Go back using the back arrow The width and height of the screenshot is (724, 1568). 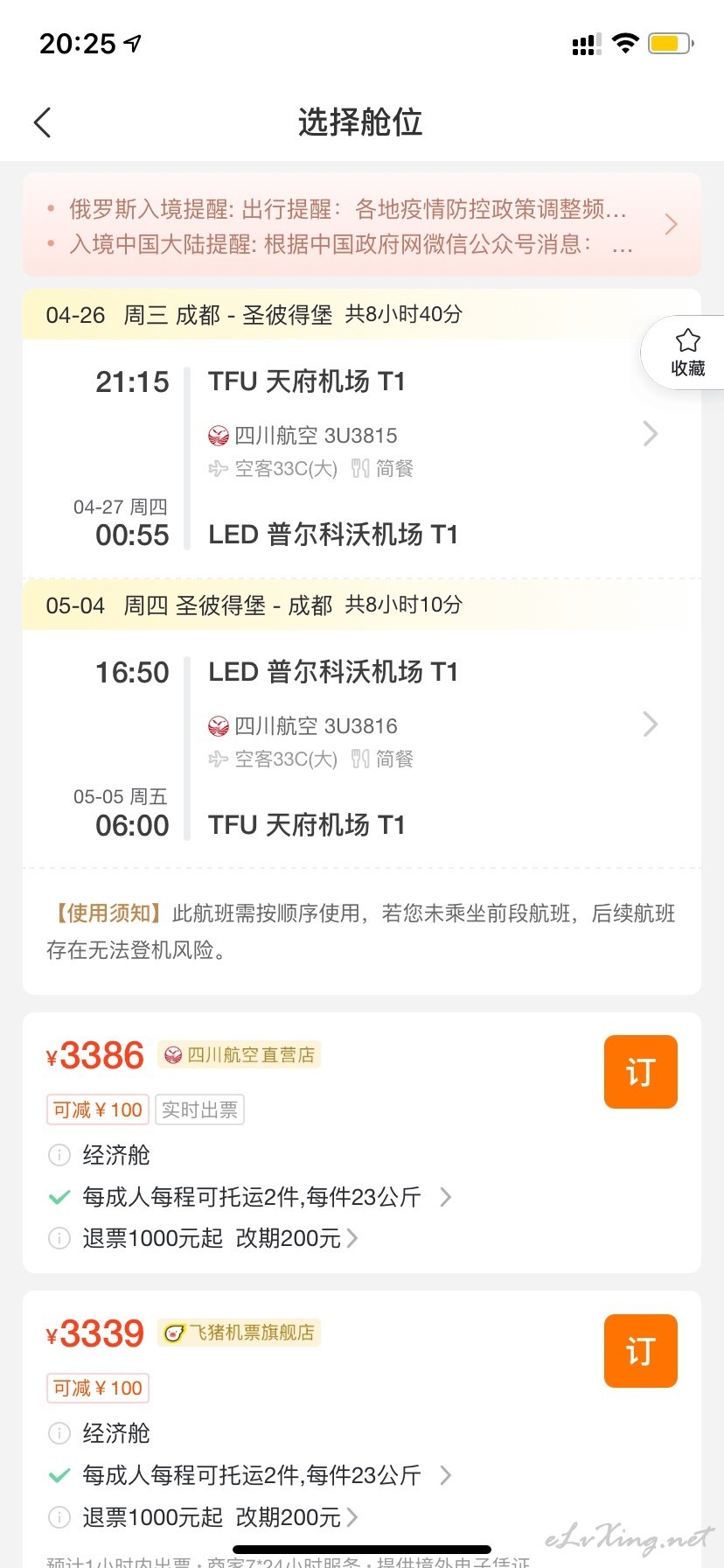click(x=42, y=122)
